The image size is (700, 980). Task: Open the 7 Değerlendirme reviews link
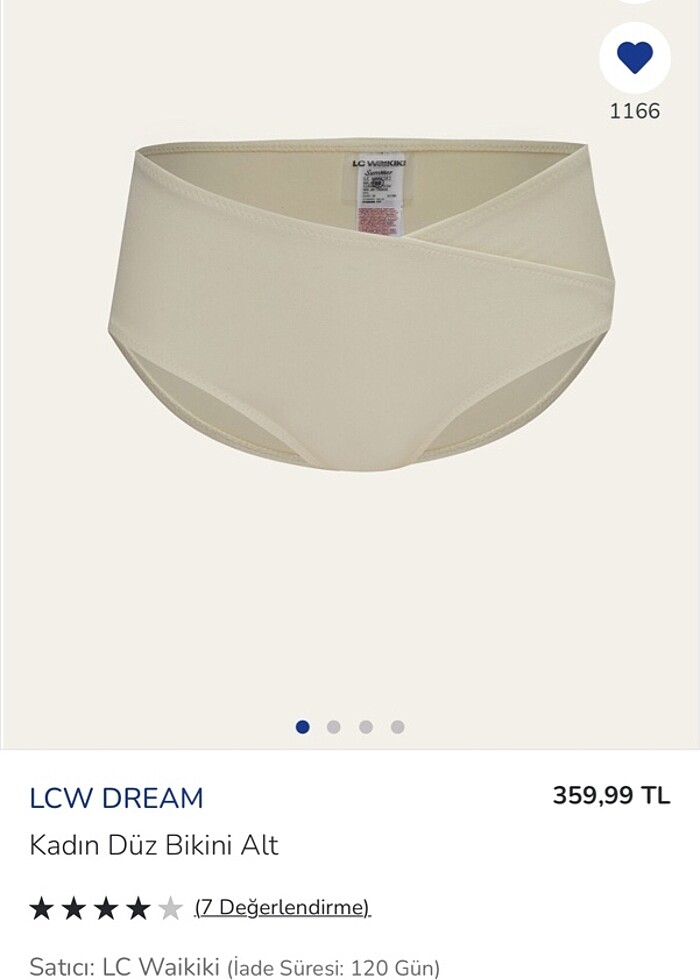(x=282, y=907)
